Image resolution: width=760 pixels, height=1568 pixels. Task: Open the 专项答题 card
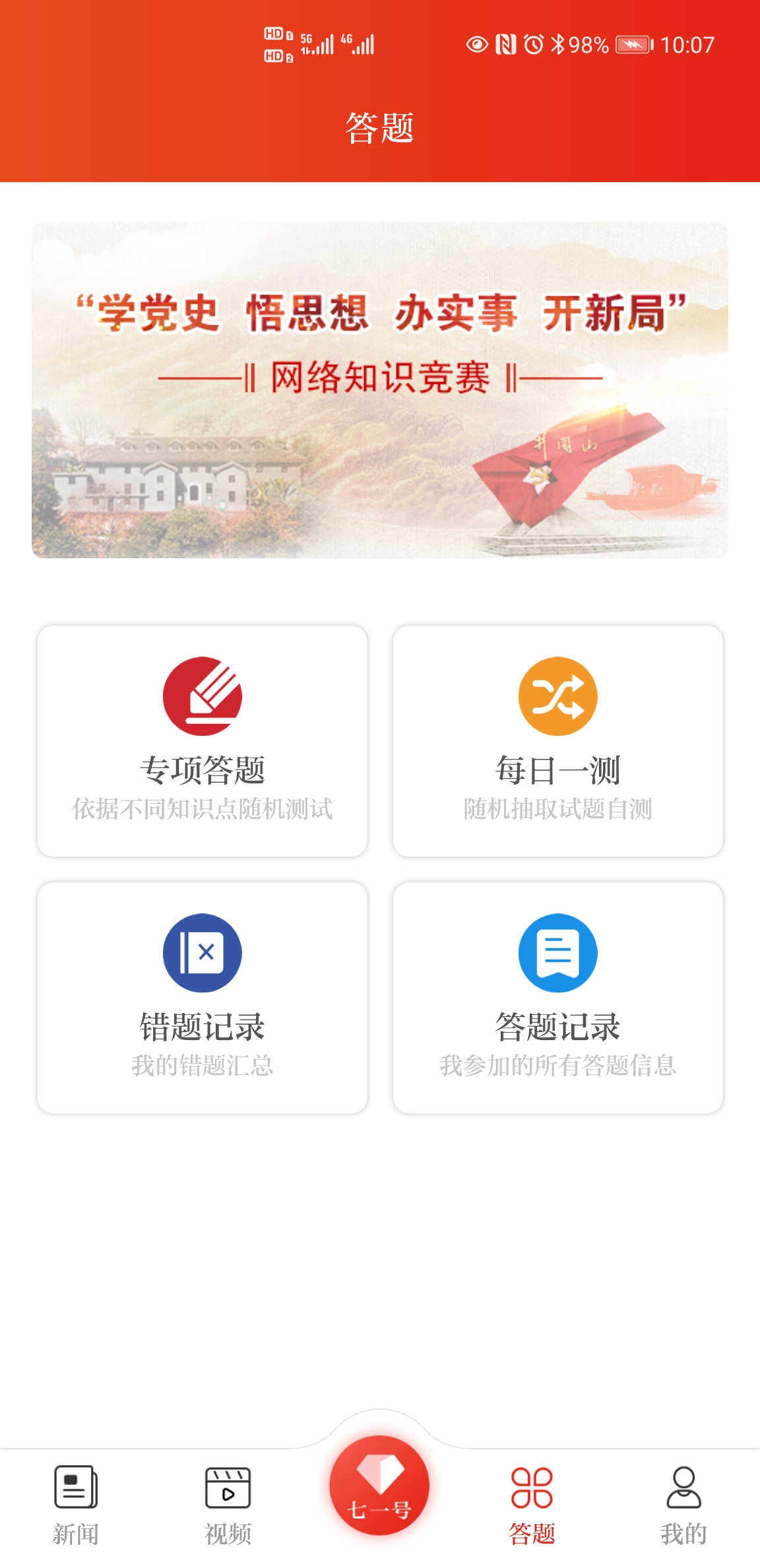point(203,740)
